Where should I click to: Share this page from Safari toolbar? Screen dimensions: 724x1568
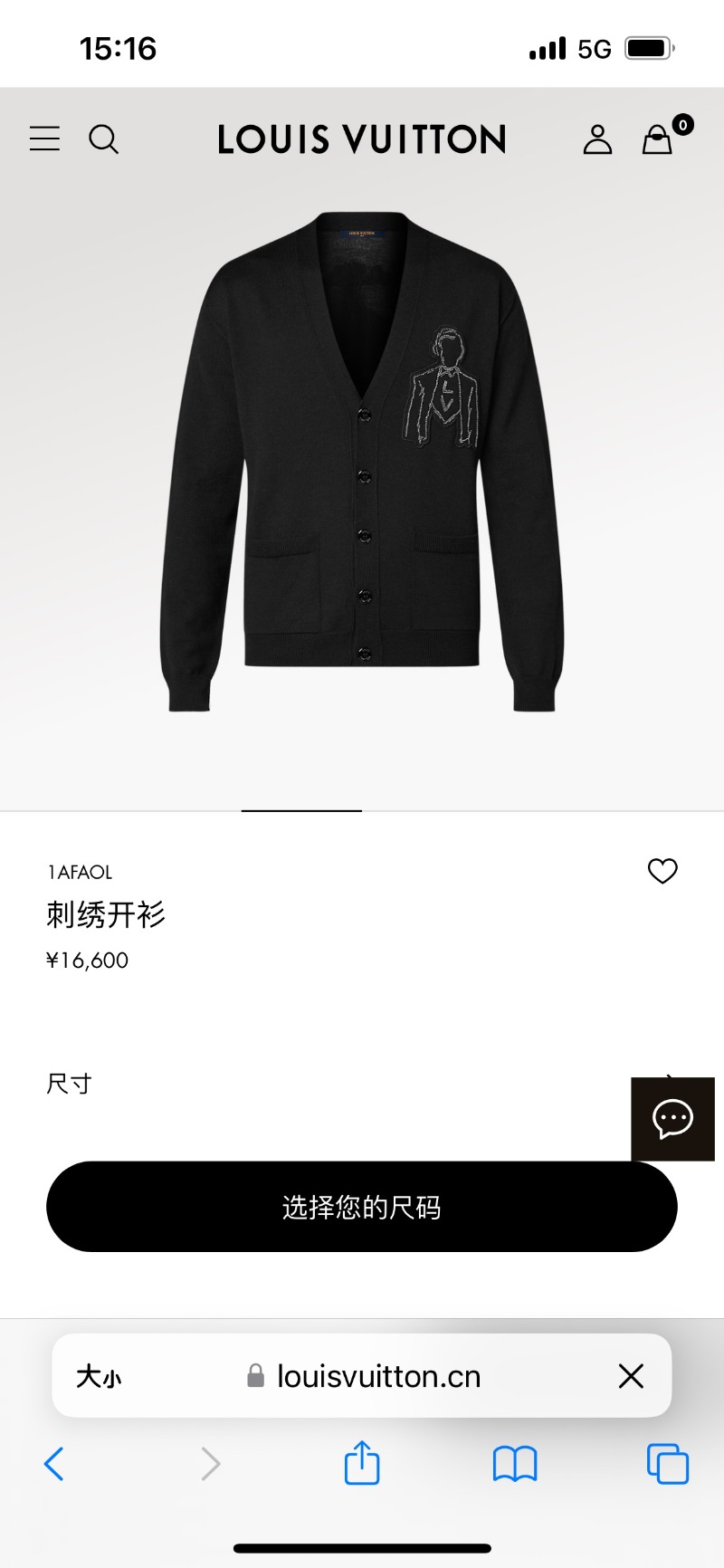[362, 1463]
